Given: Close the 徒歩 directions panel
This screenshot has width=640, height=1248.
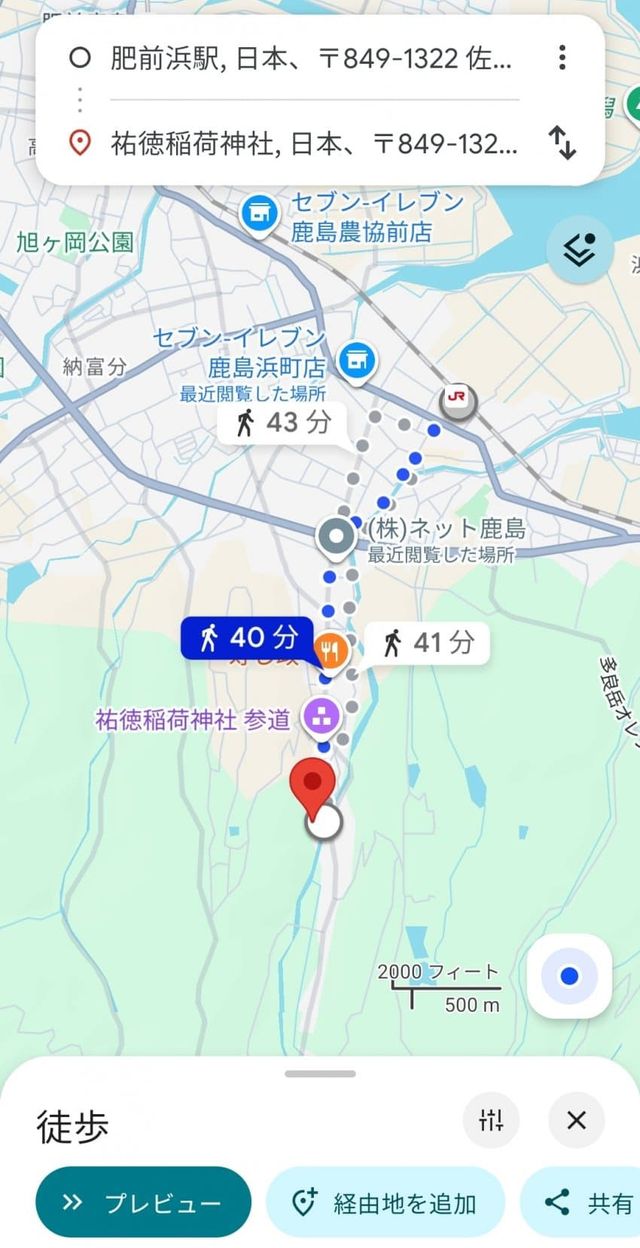Looking at the screenshot, I should click(x=576, y=1120).
